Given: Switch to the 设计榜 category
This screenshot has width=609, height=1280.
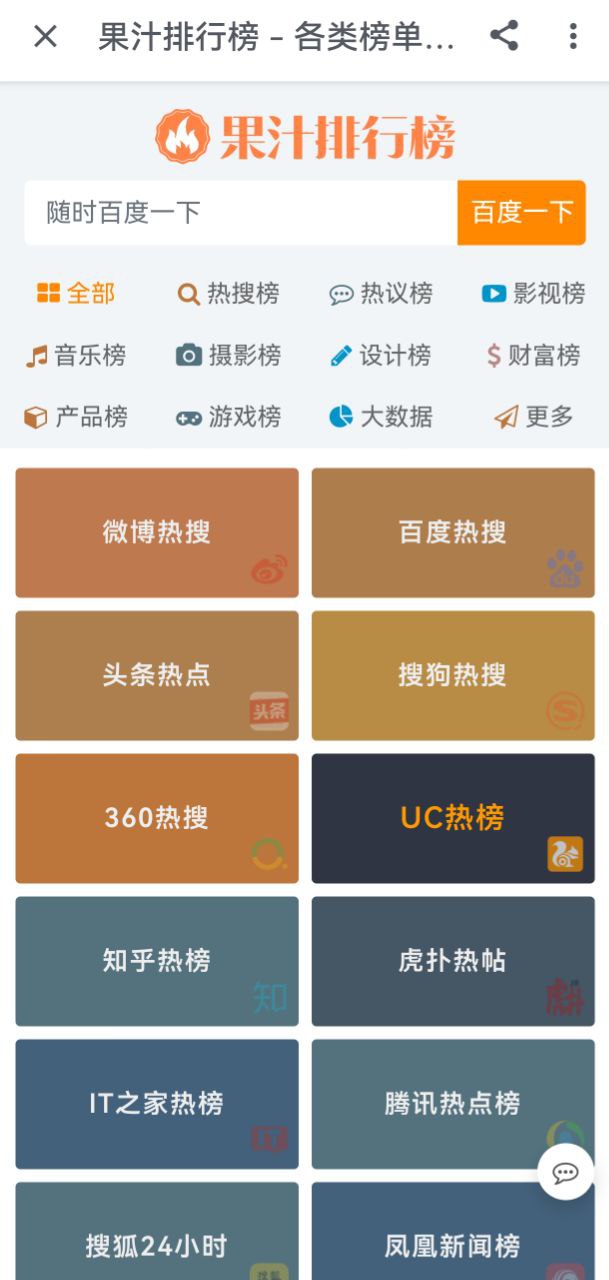Looking at the screenshot, I should click(381, 355).
